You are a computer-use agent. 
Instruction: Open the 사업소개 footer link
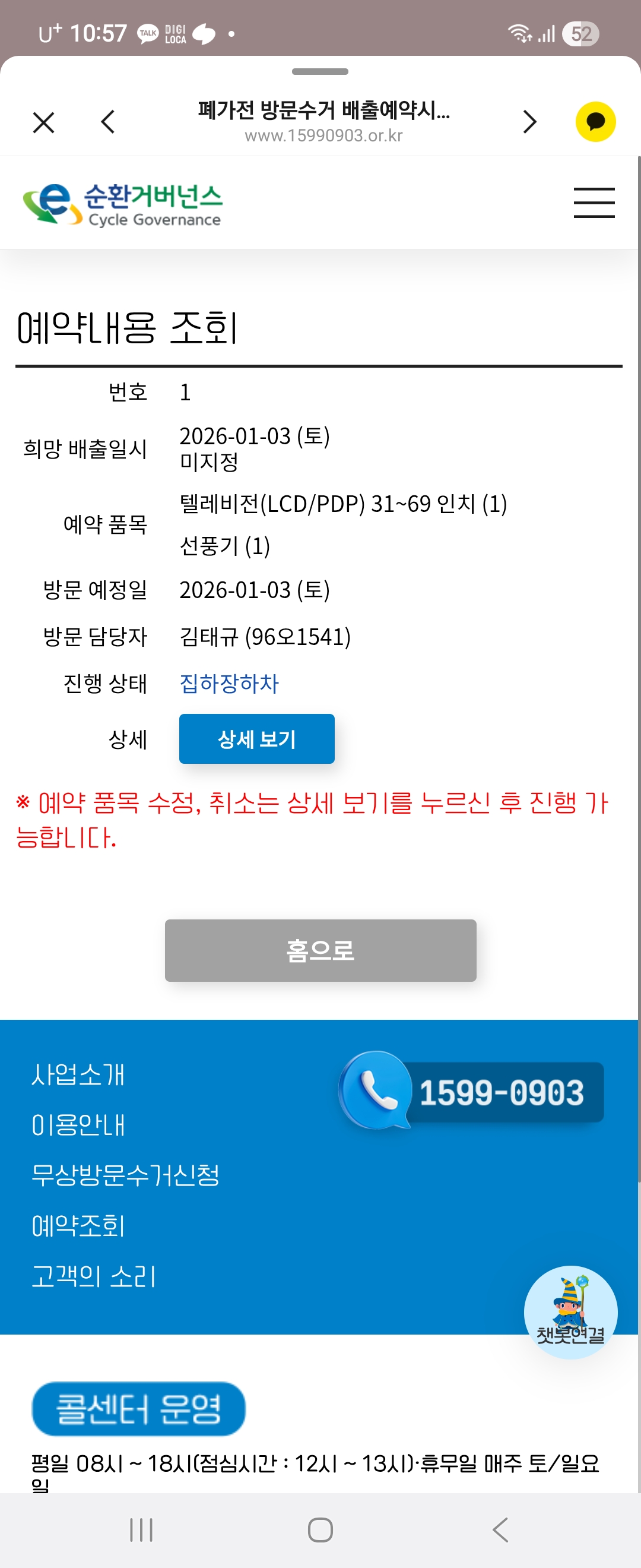[78, 1074]
